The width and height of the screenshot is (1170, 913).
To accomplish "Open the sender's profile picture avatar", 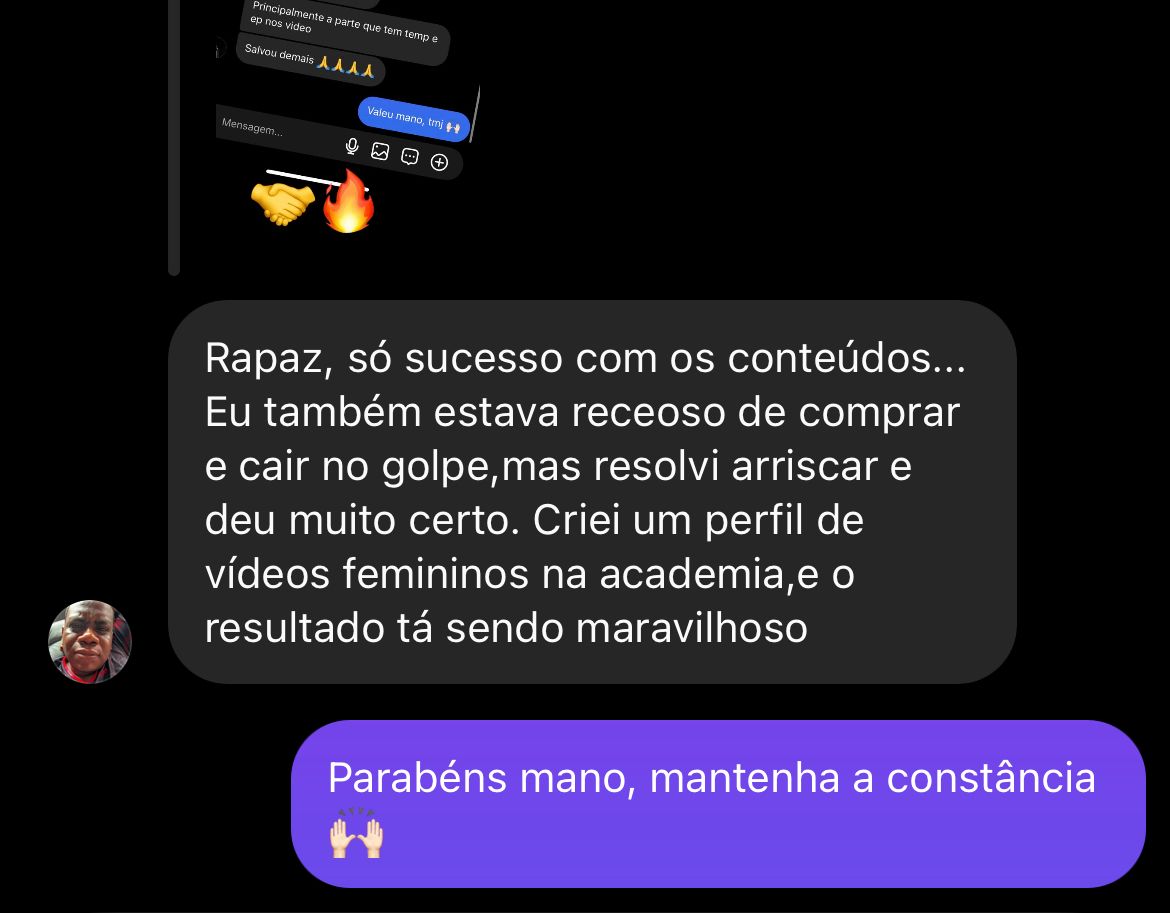I will 90,641.
